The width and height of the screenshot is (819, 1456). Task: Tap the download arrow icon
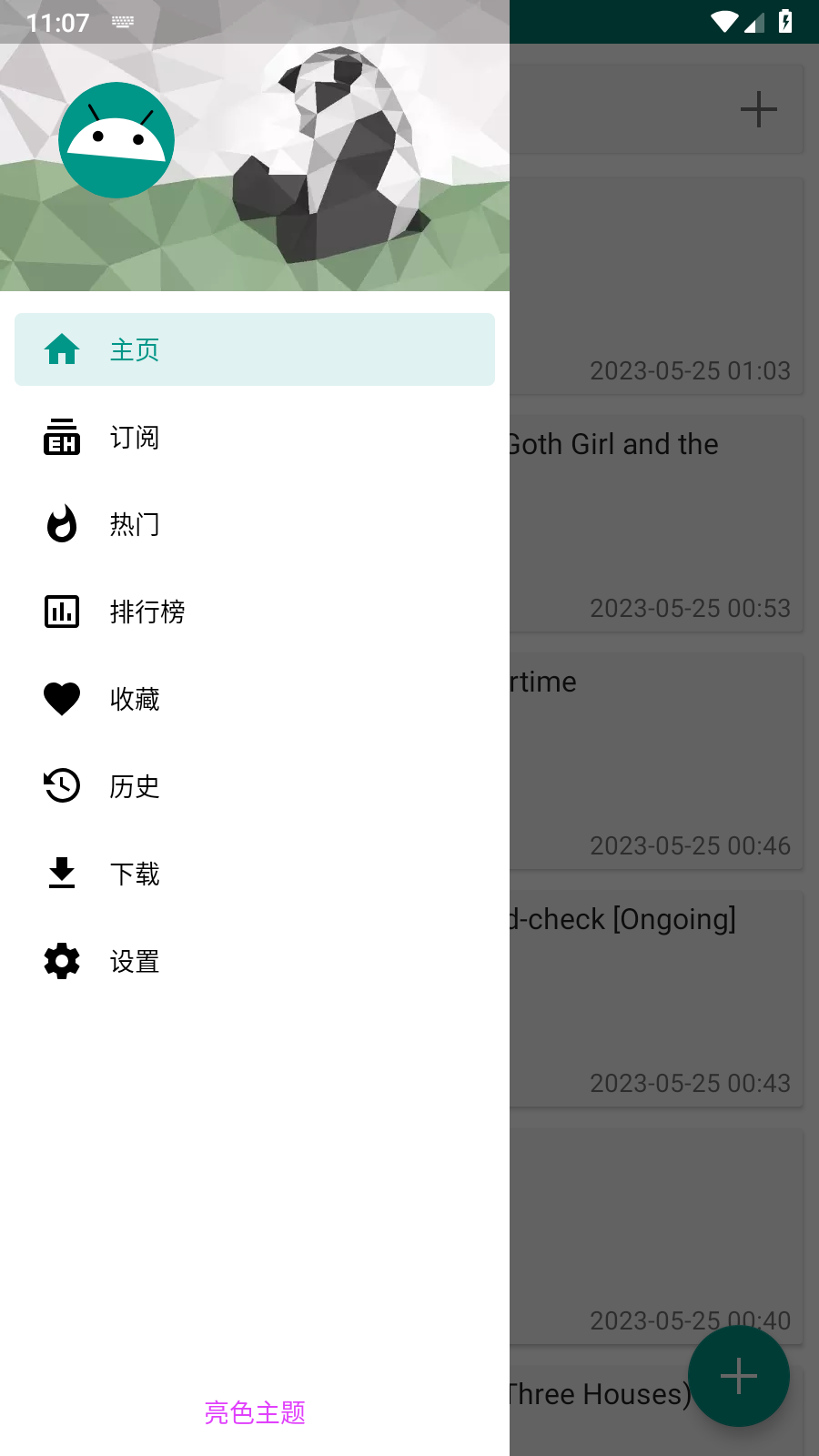coord(61,874)
